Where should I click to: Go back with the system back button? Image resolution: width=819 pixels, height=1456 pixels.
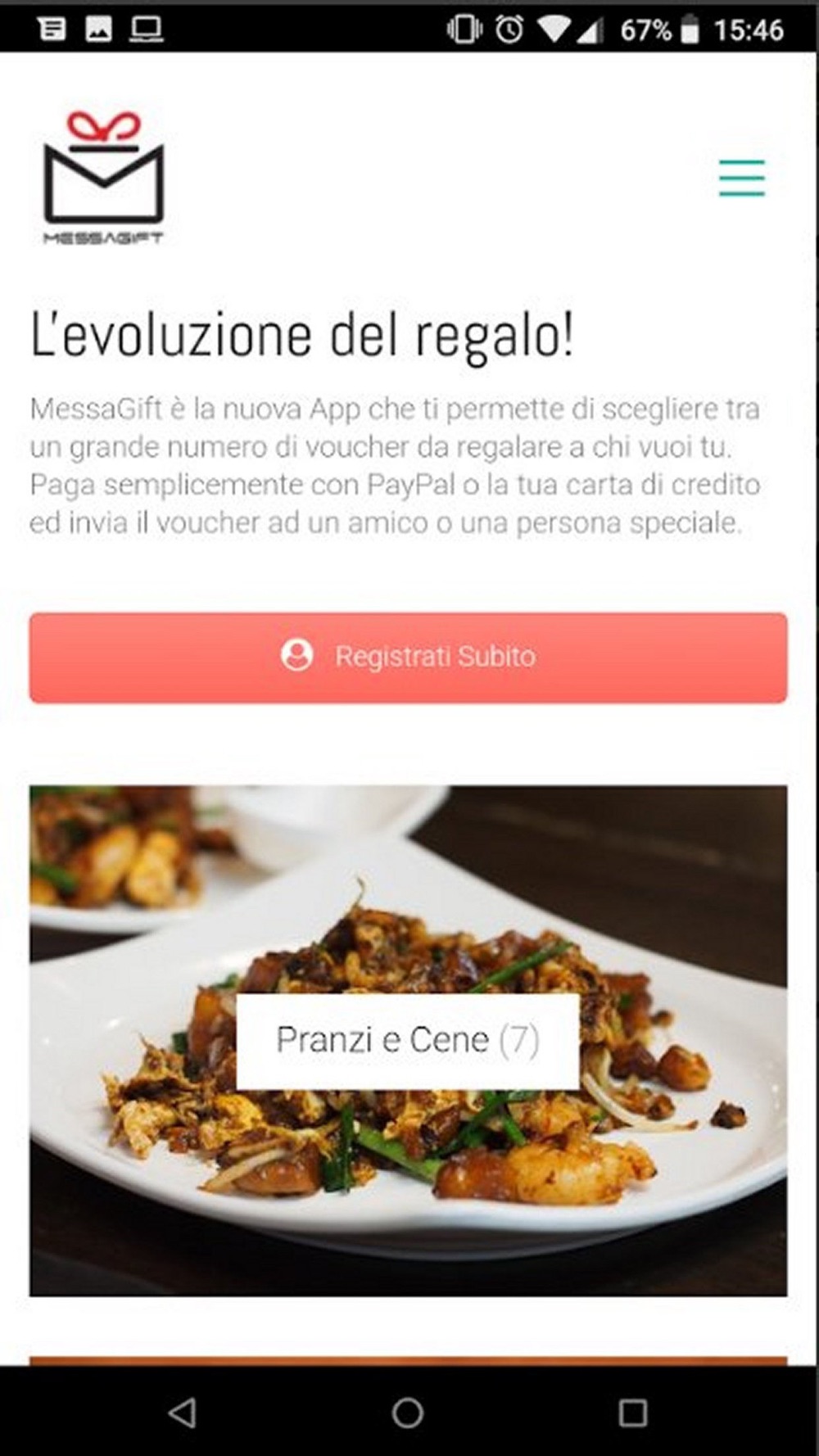tap(182, 1413)
